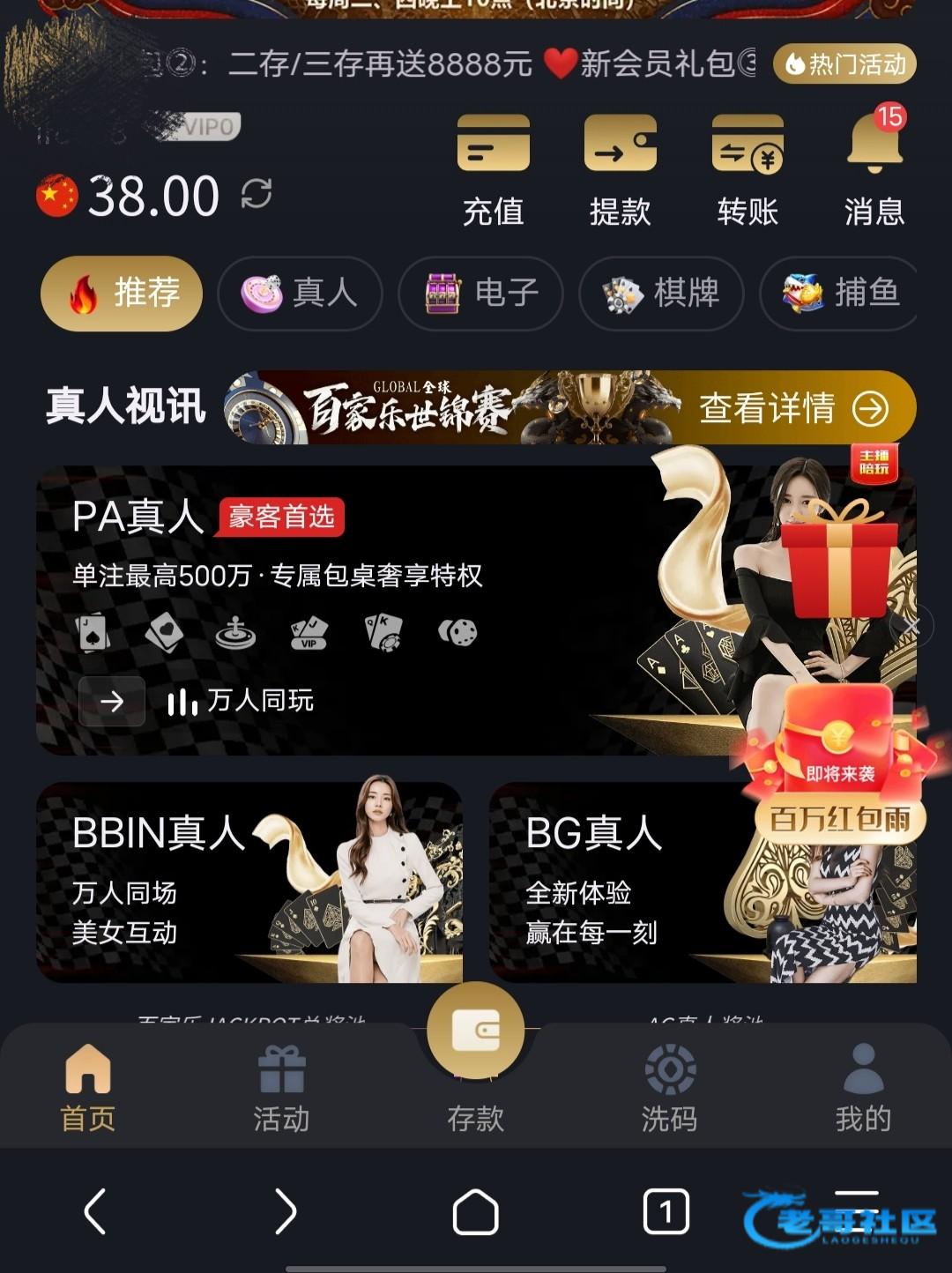Image resolution: width=952 pixels, height=1273 pixels.
Task: Select the 棋牌 category chip
Action: pos(661,294)
